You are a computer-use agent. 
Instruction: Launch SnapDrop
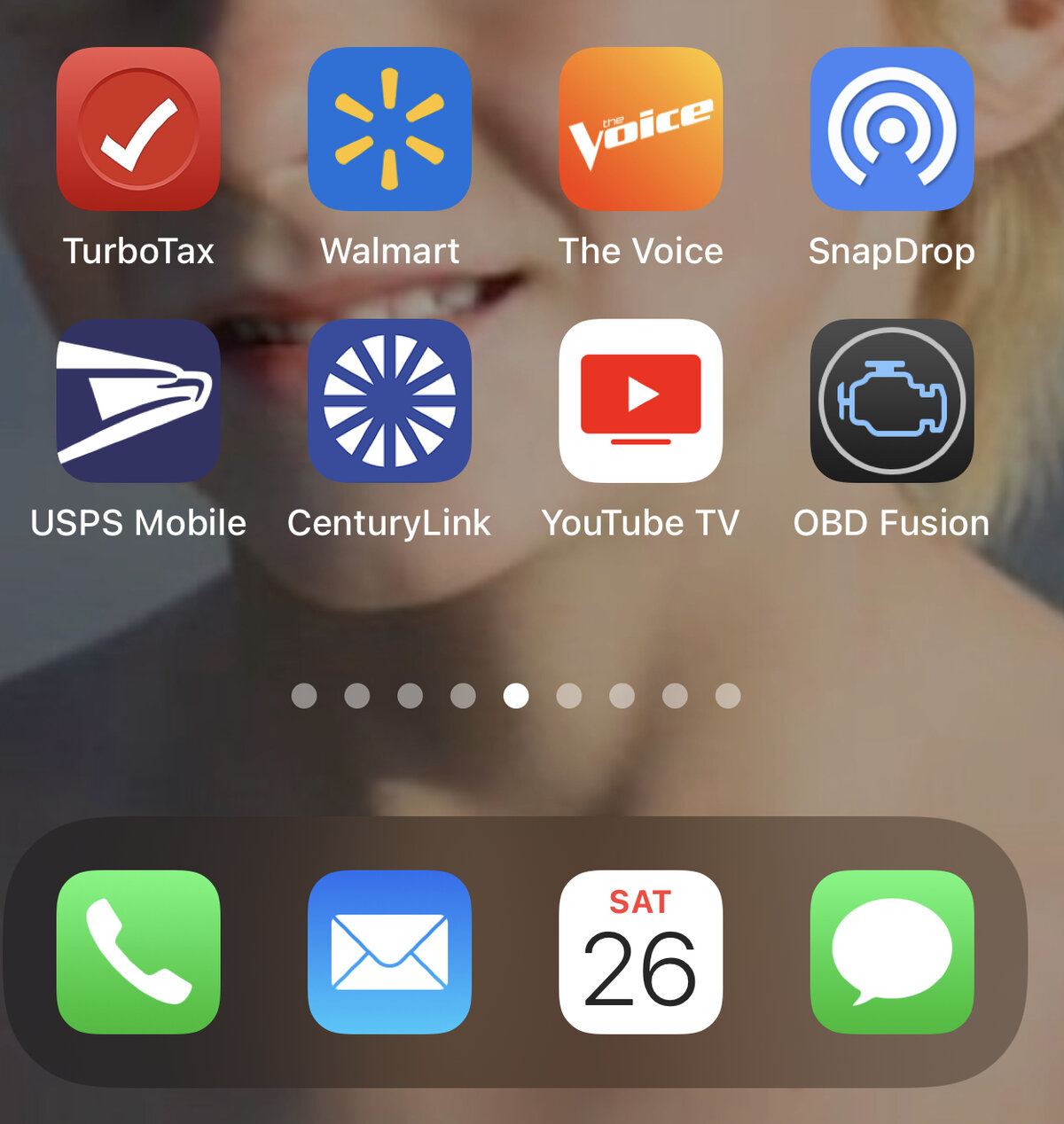pyautogui.click(x=892, y=129)
